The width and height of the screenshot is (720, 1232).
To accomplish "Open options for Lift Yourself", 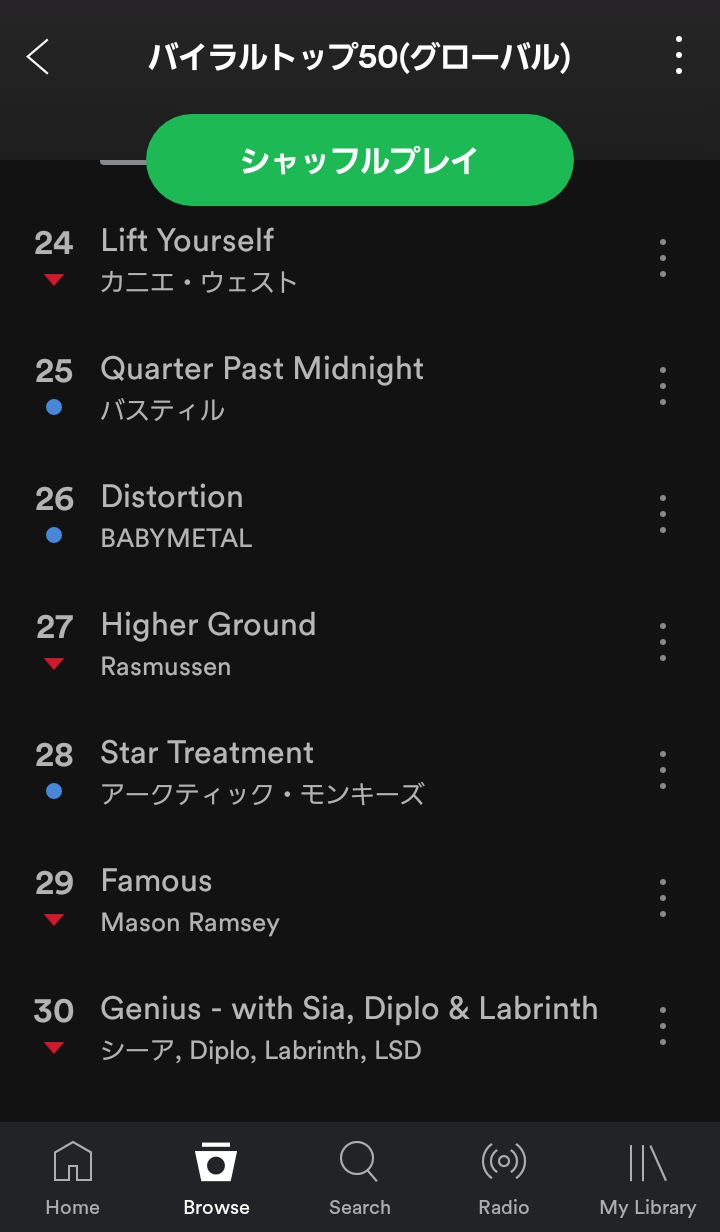I will 663,258.
